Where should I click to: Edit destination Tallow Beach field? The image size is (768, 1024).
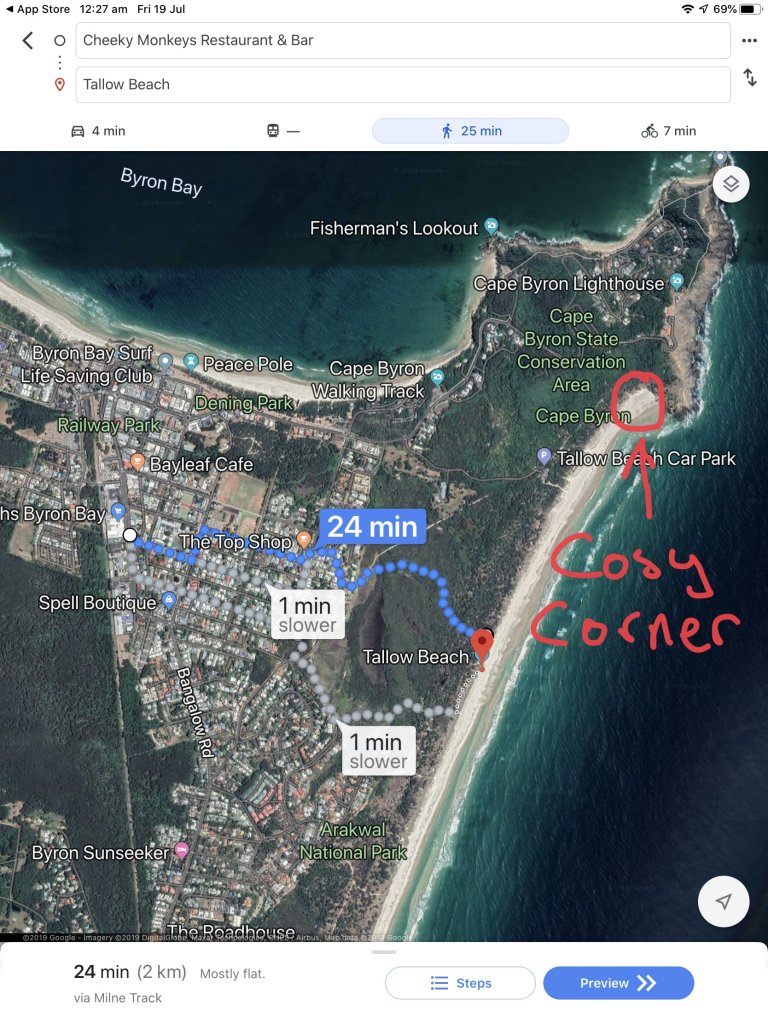[402, 84]
